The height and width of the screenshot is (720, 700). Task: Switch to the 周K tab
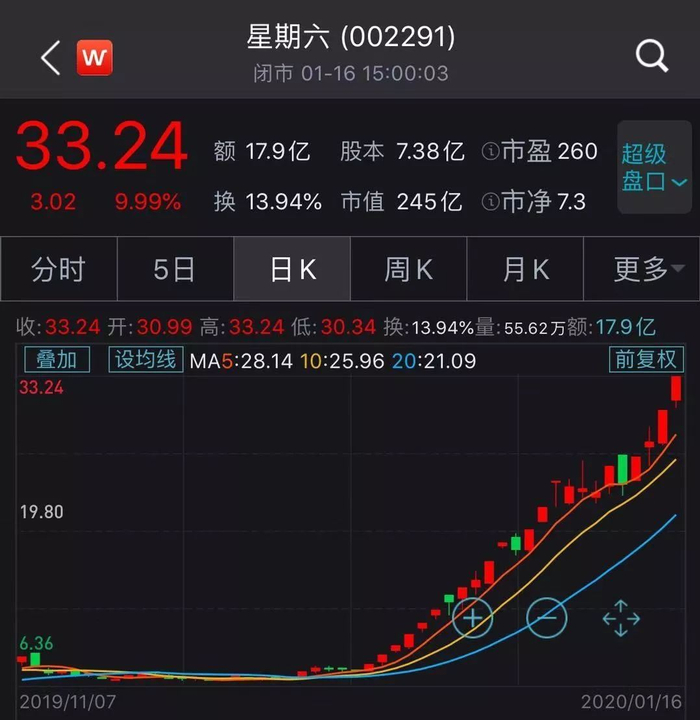408,269
